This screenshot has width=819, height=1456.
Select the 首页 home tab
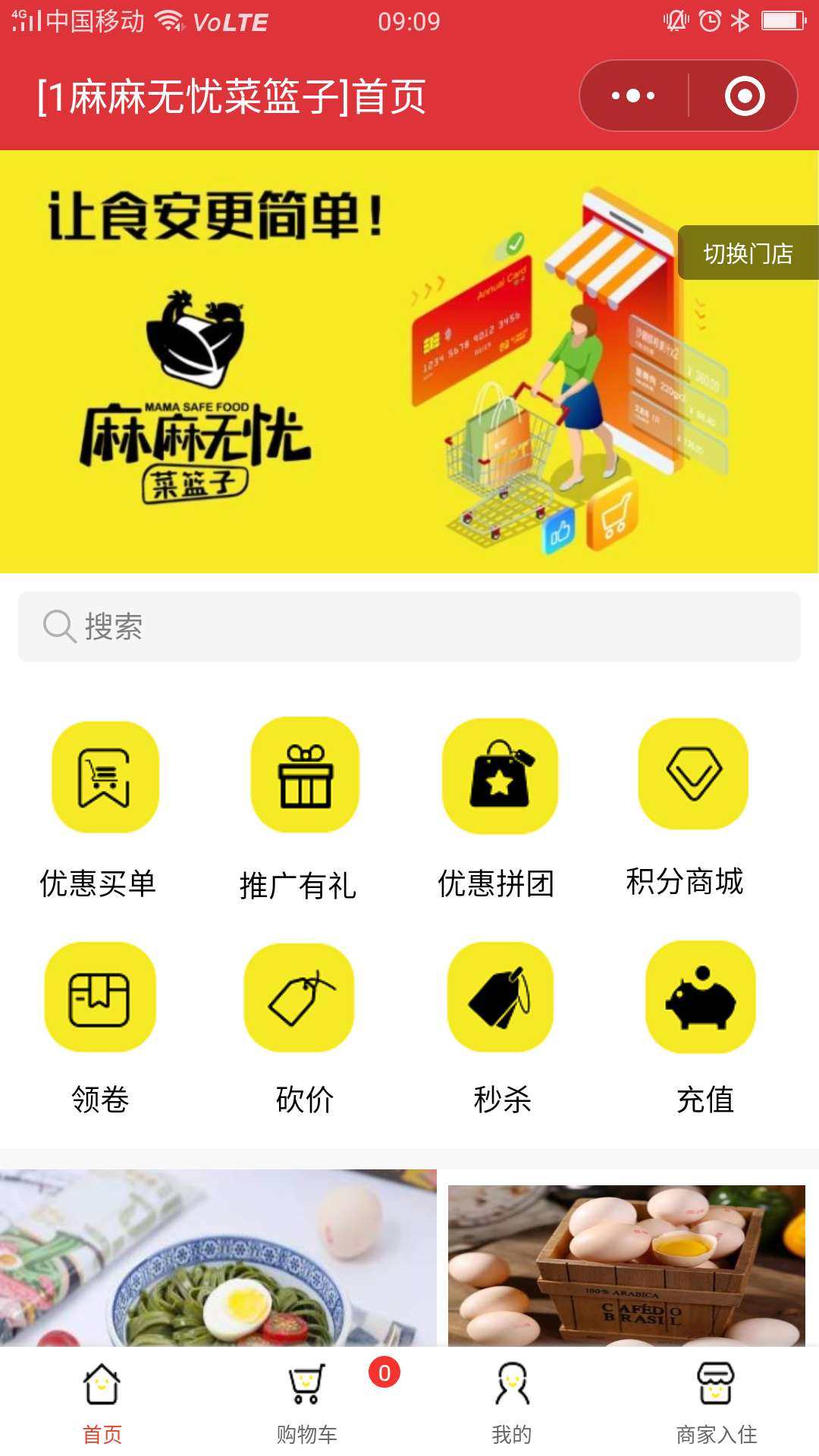(x=102, y=1403)
